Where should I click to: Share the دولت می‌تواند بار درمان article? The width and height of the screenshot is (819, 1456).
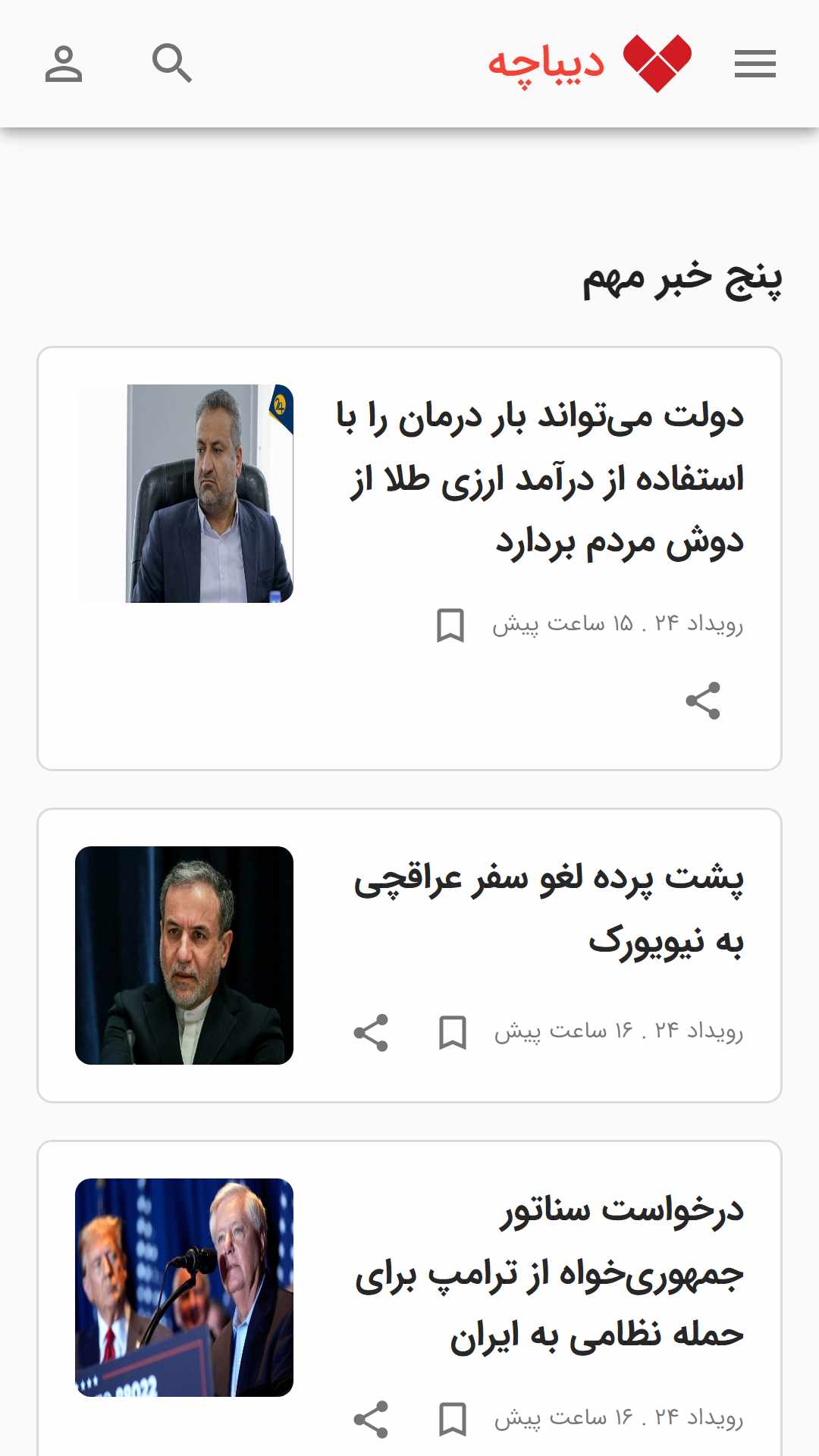703,701
